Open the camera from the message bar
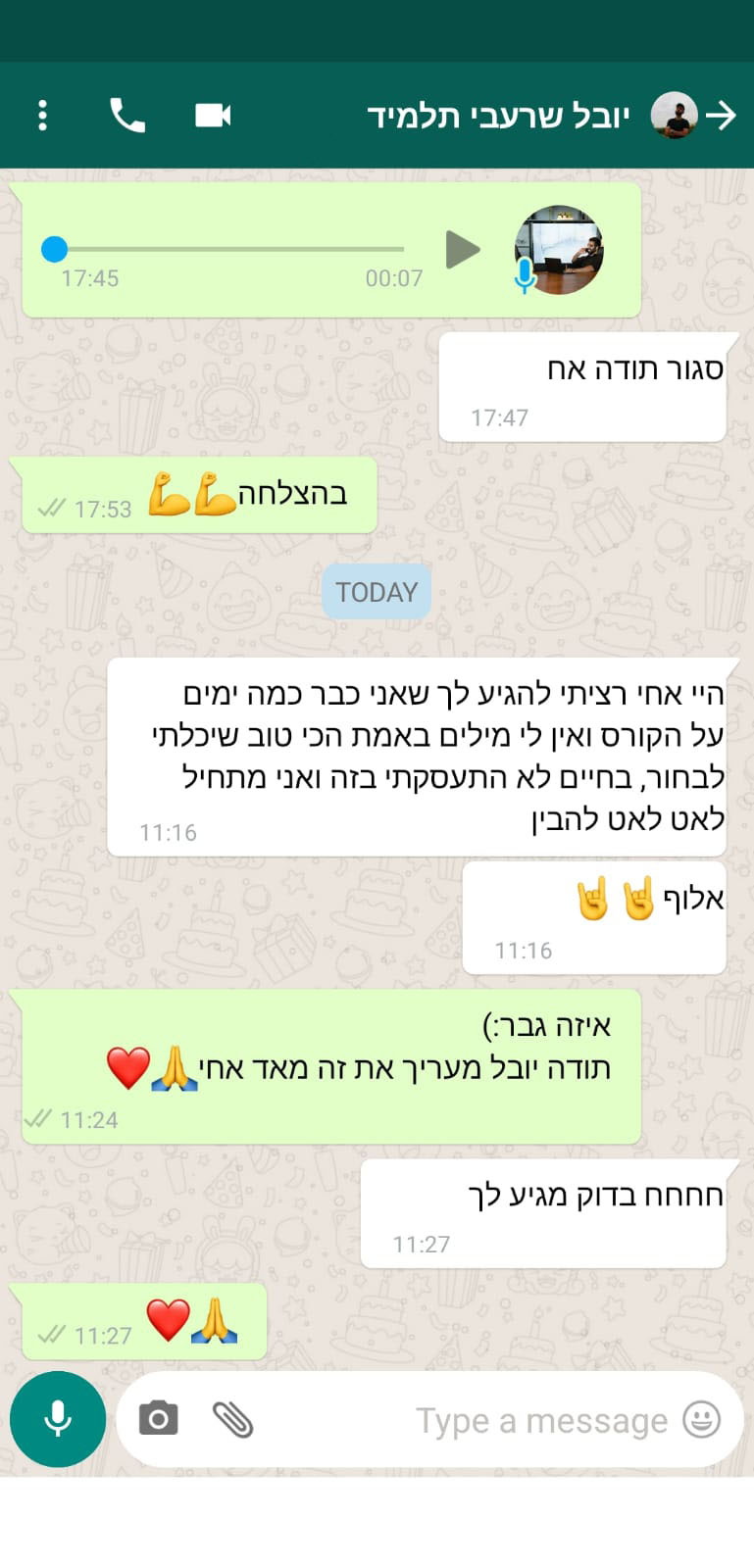Screen dimensions: 754x1568 click(158, 1419)
